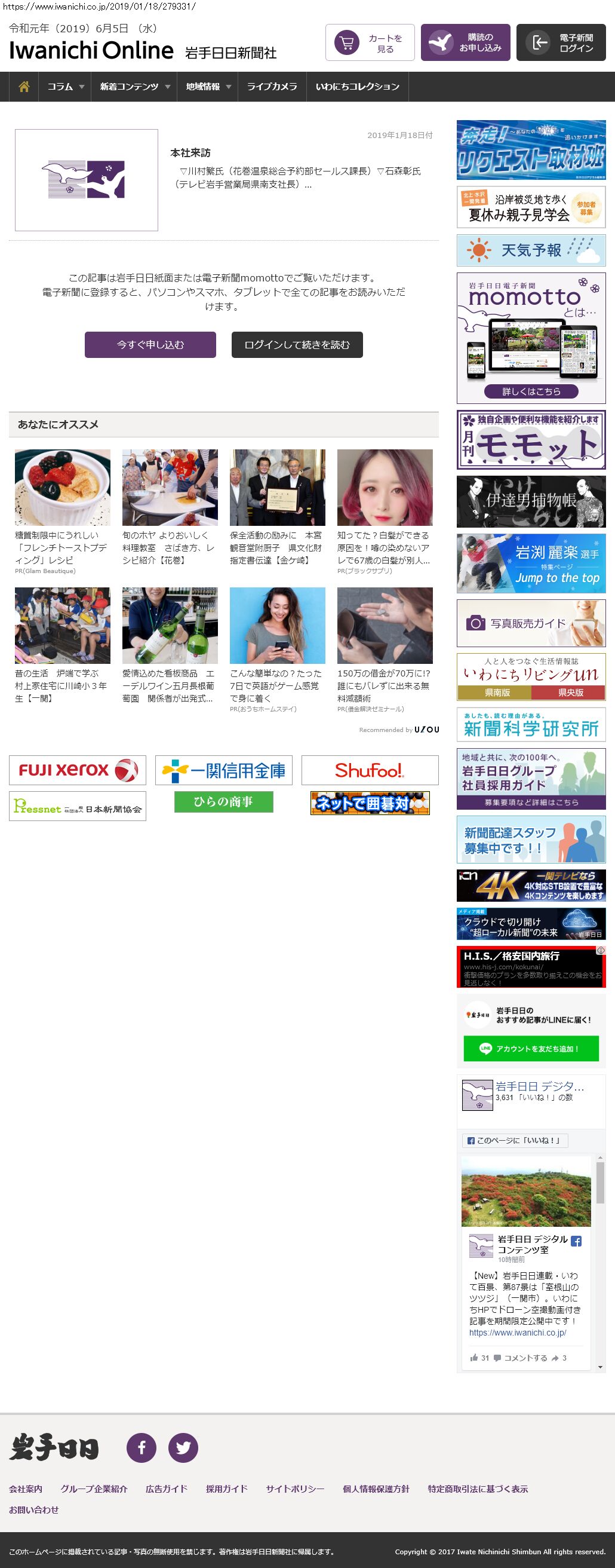Open ライブカメラ in the navigation bar

coord(272,87)
